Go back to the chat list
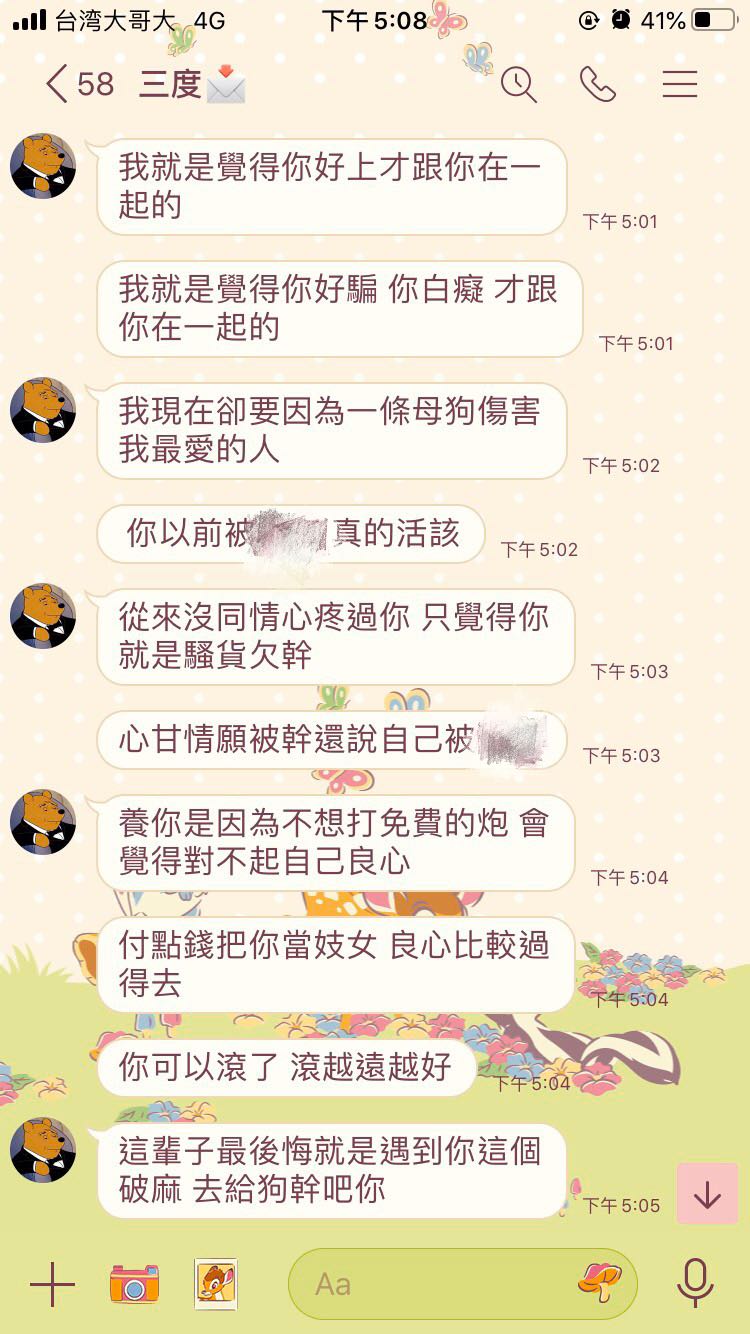 point(57,84)
